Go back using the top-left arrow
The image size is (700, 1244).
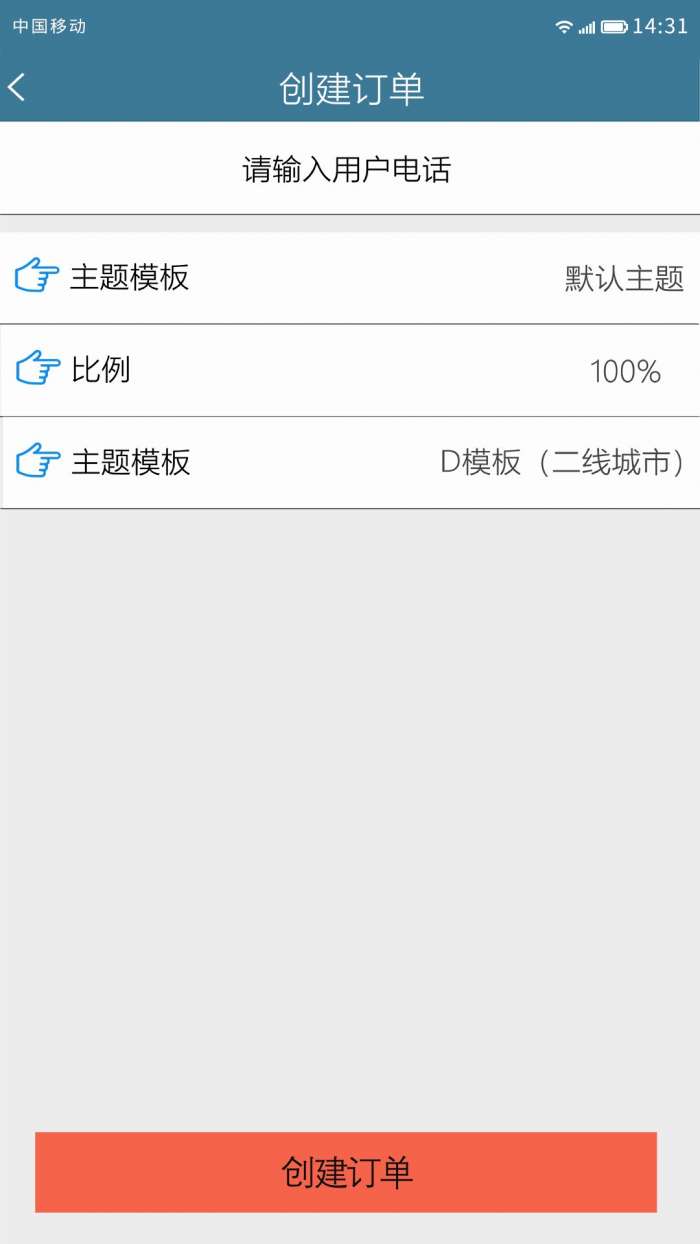coord(17,88)
